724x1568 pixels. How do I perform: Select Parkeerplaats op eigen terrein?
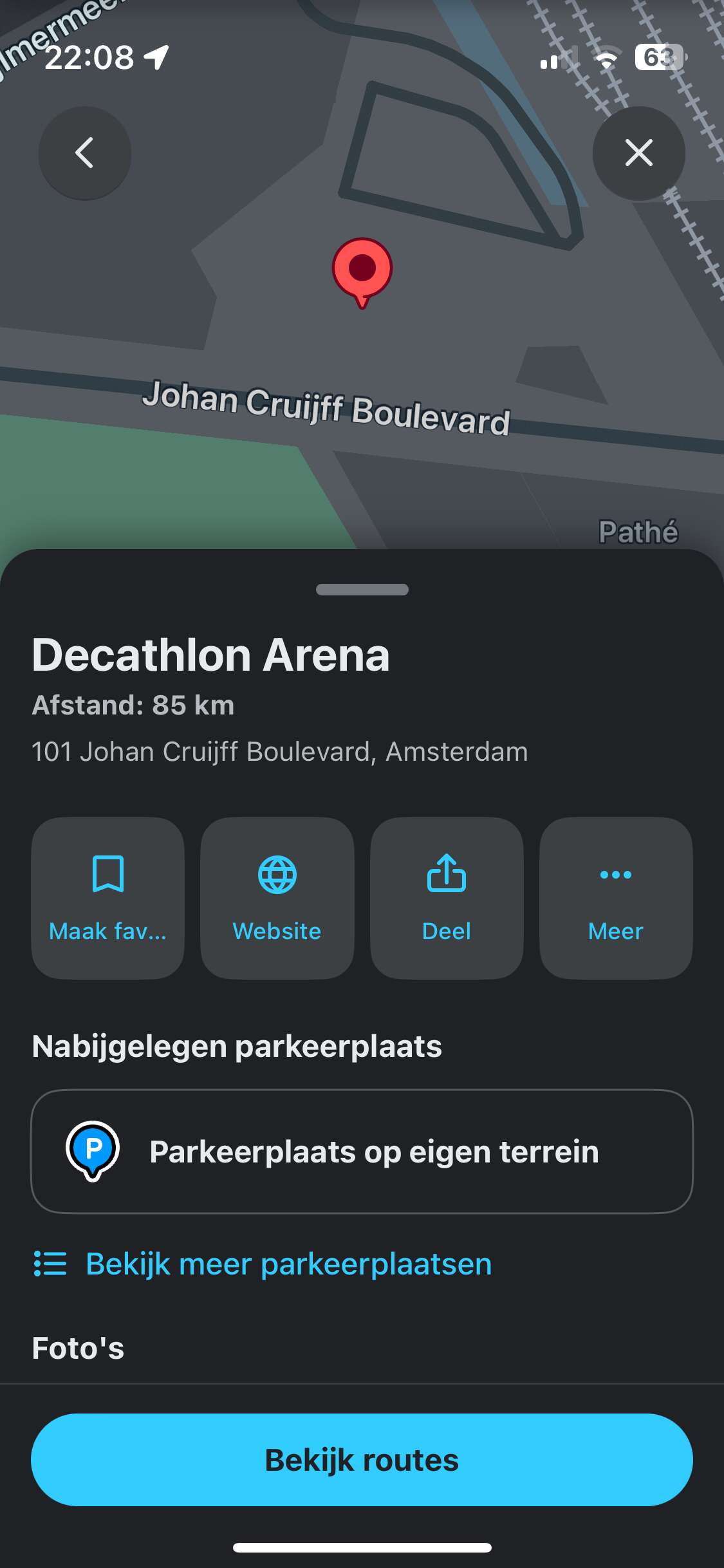click(362, 1152)
